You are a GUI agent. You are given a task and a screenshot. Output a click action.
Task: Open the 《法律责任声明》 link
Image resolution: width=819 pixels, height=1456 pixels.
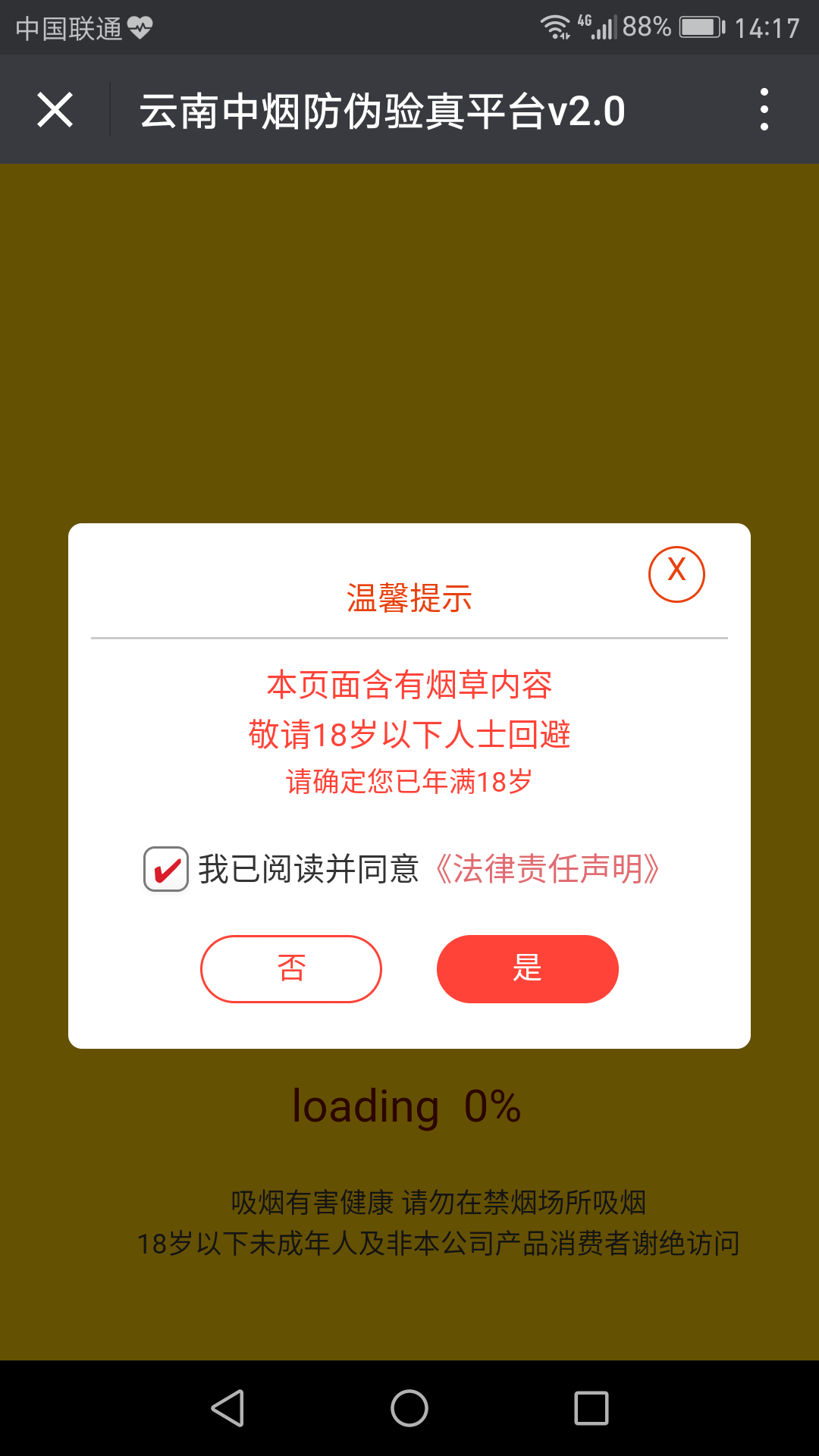(x=548, y=869)
